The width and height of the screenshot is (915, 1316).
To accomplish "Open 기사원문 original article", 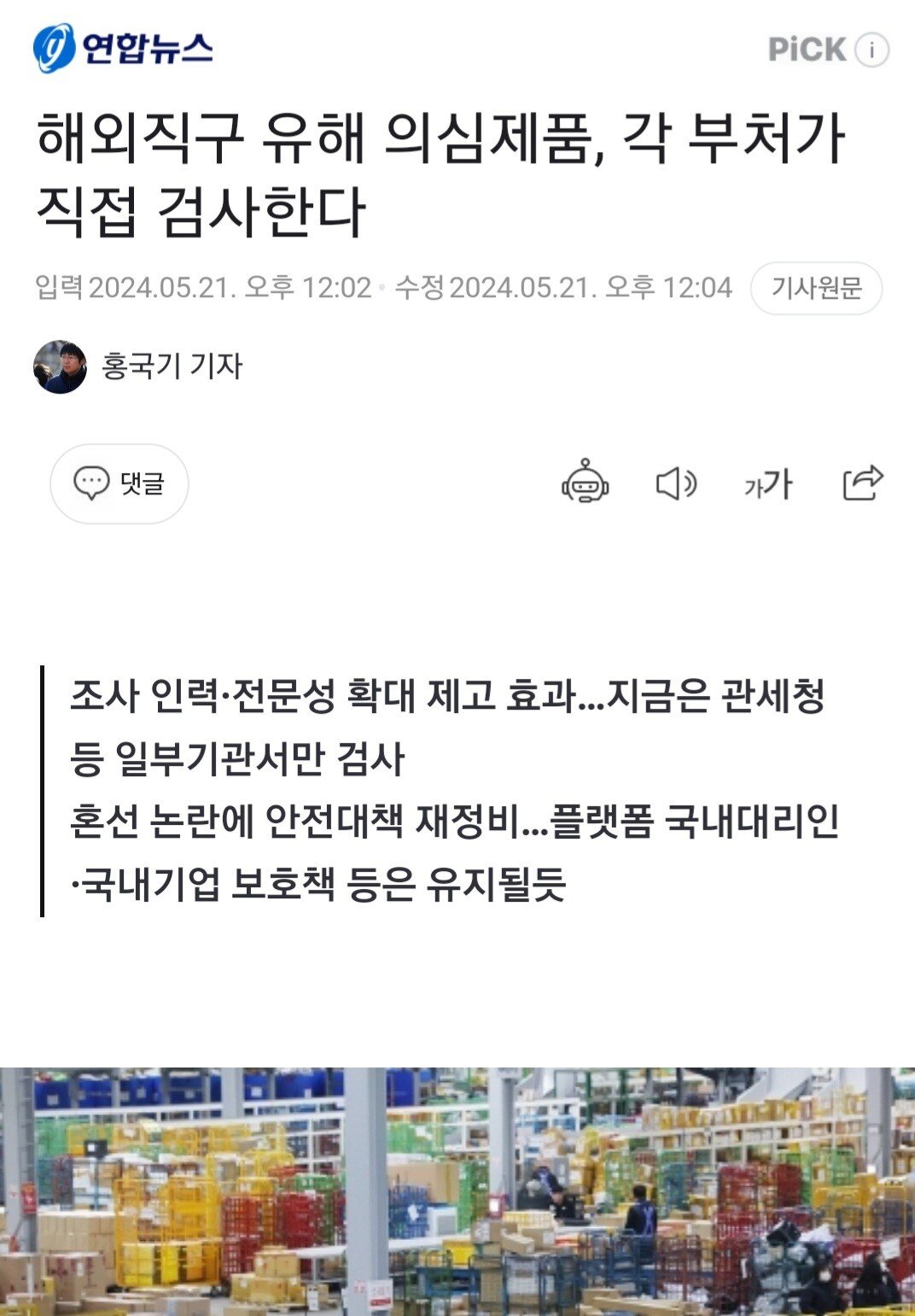I will [816, 289].
